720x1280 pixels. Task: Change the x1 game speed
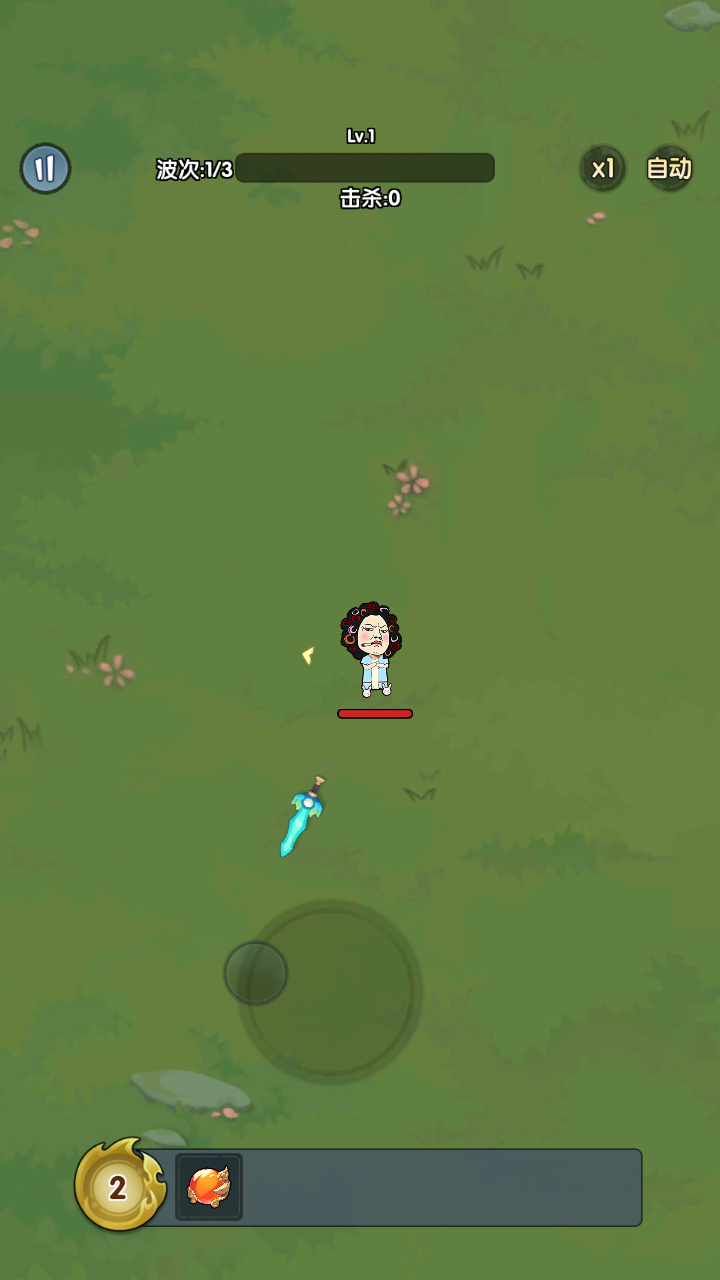pyautogui.click(x=603, y=168)
